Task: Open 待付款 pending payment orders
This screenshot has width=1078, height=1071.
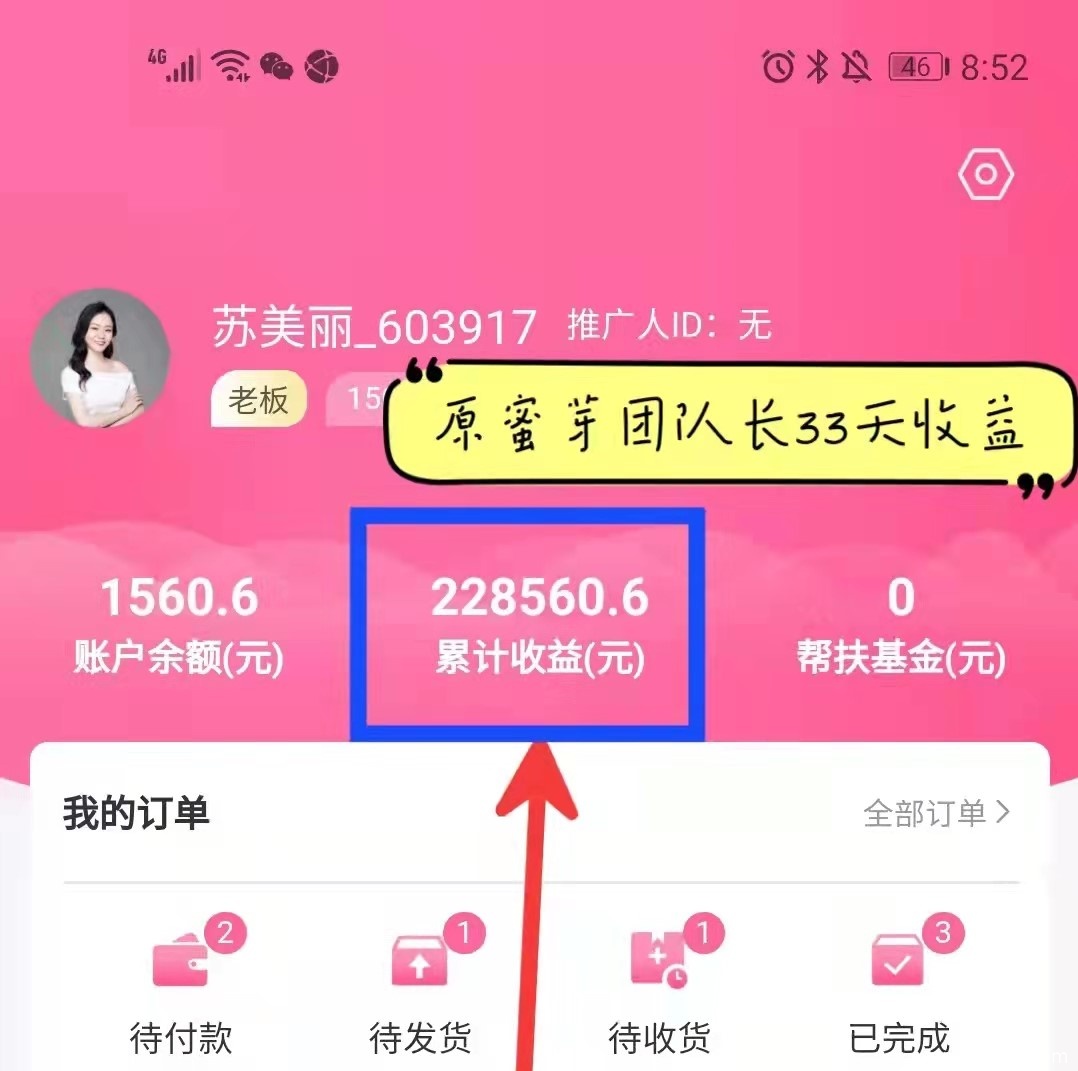Action: (x=181, y=985)
